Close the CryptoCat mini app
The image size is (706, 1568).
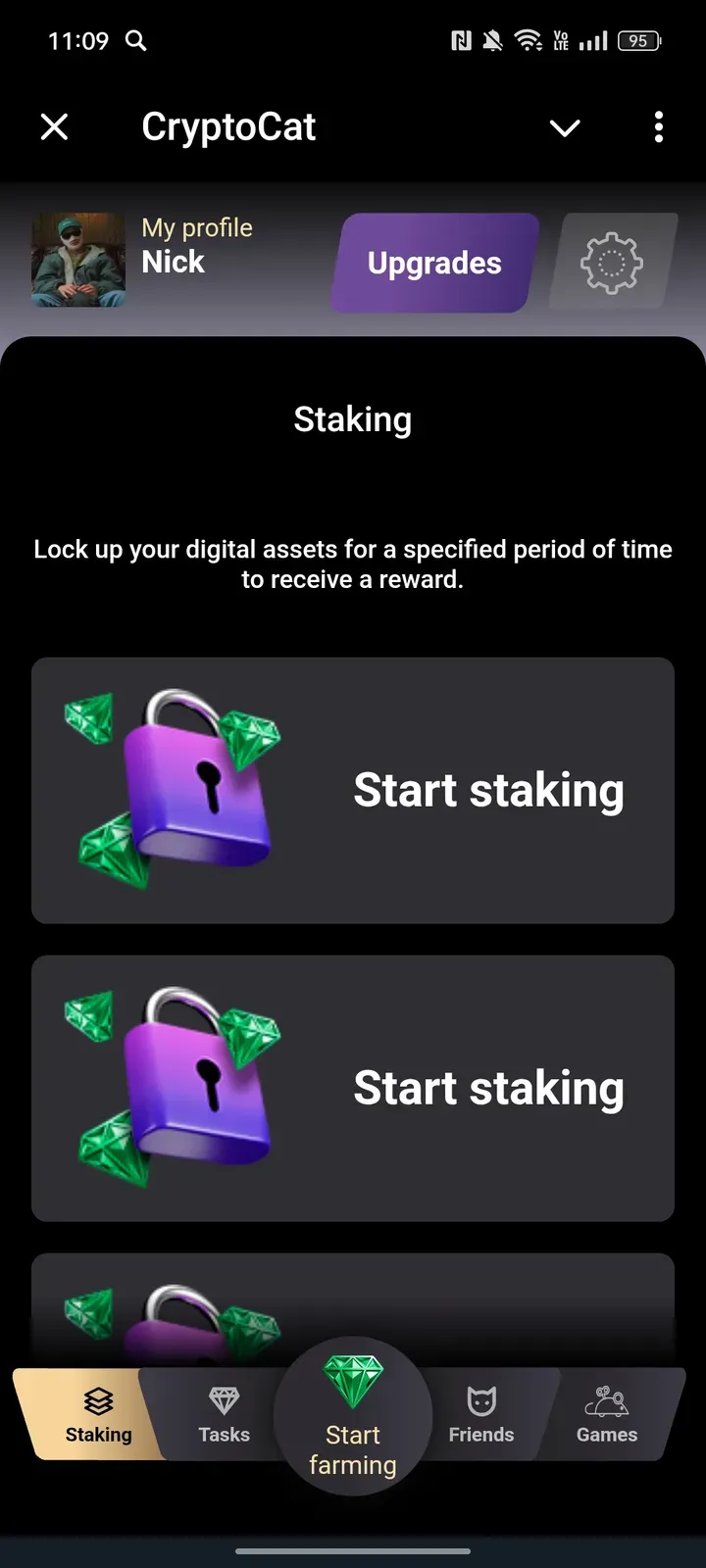tap(55, 126)
